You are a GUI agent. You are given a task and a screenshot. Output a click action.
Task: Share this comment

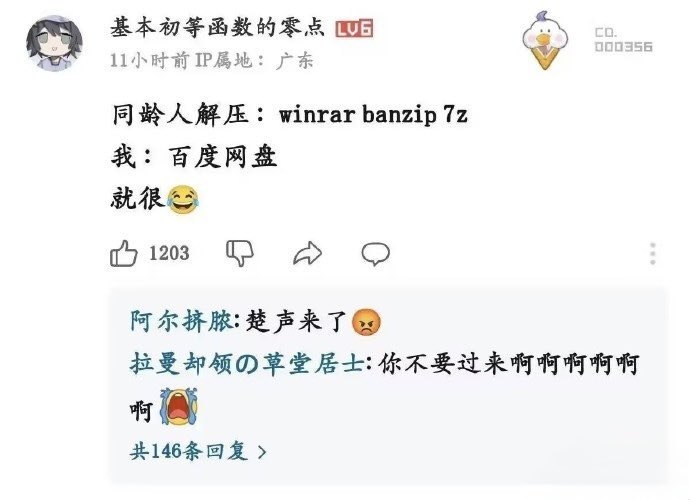tap(307, 253)
